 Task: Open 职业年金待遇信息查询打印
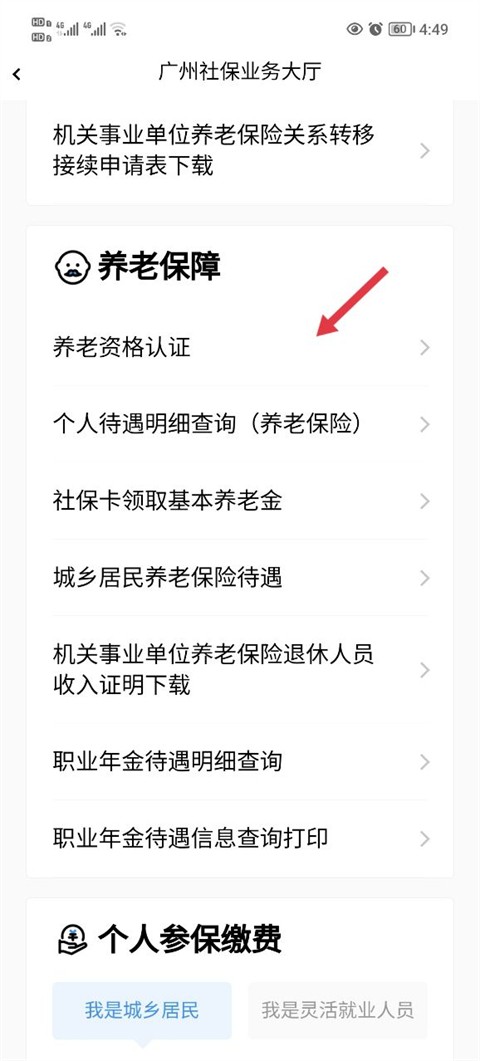coord(240,839)
